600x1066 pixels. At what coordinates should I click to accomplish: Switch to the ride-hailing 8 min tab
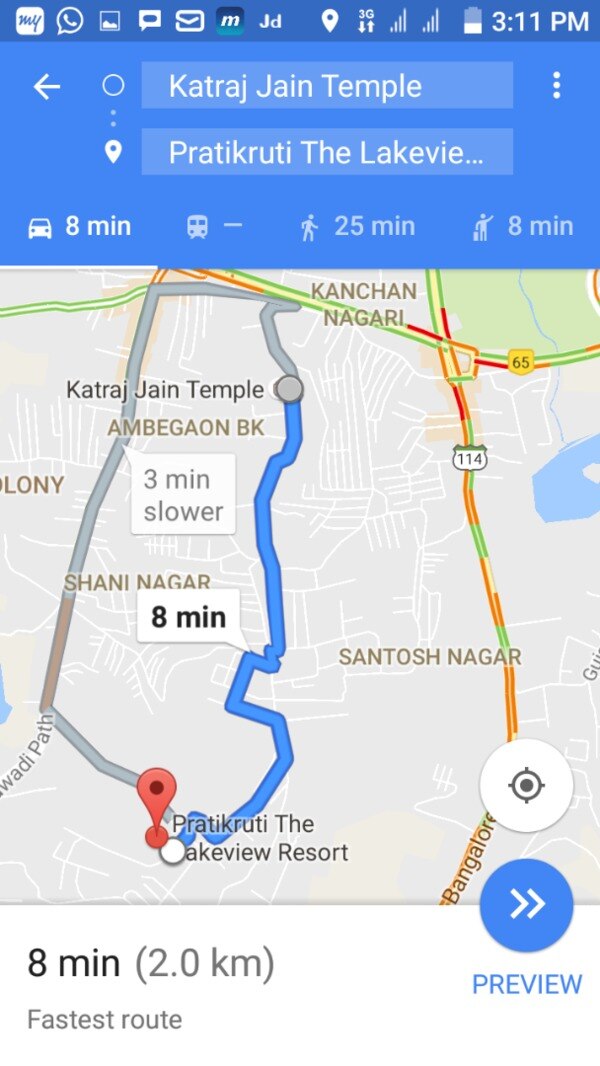click(x=522, y=227)
